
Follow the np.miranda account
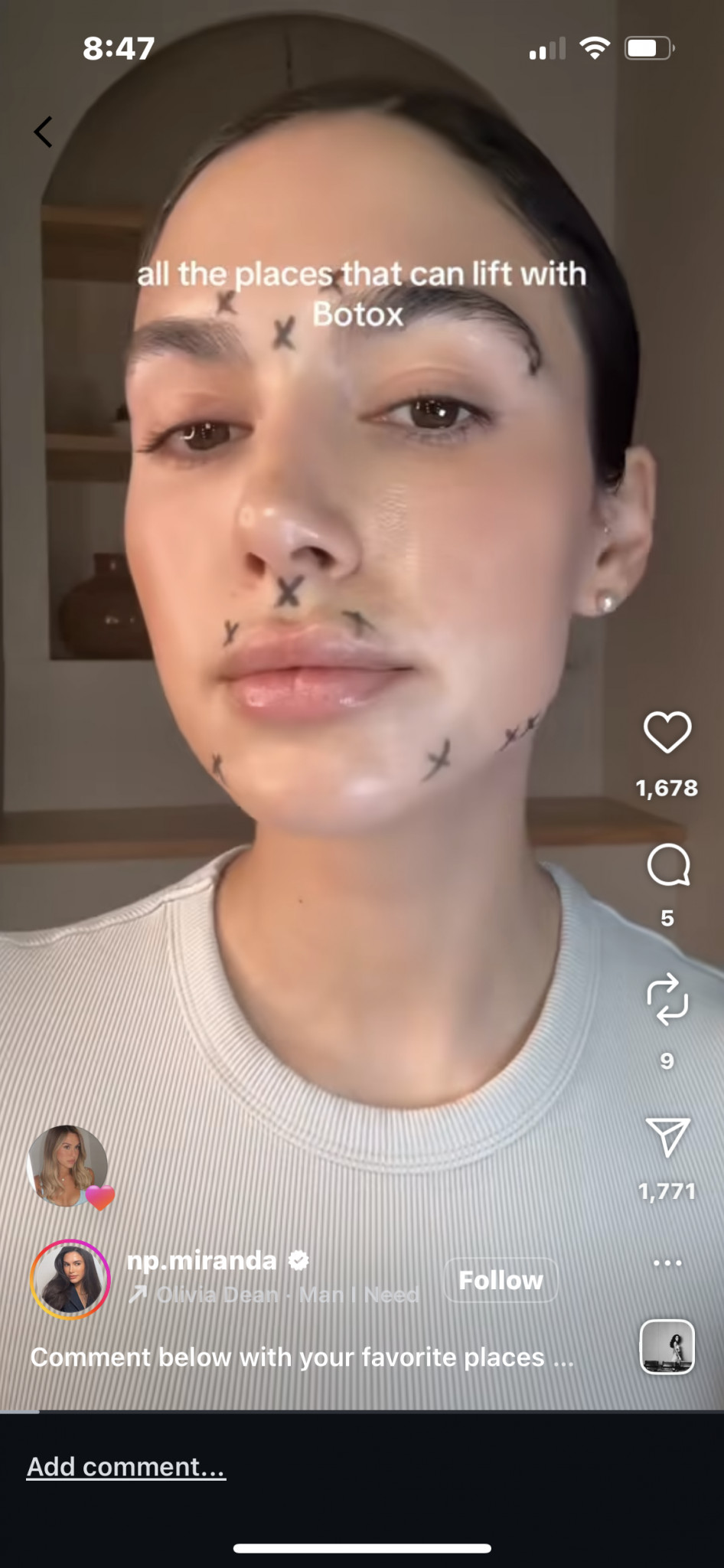(501, 1280)
